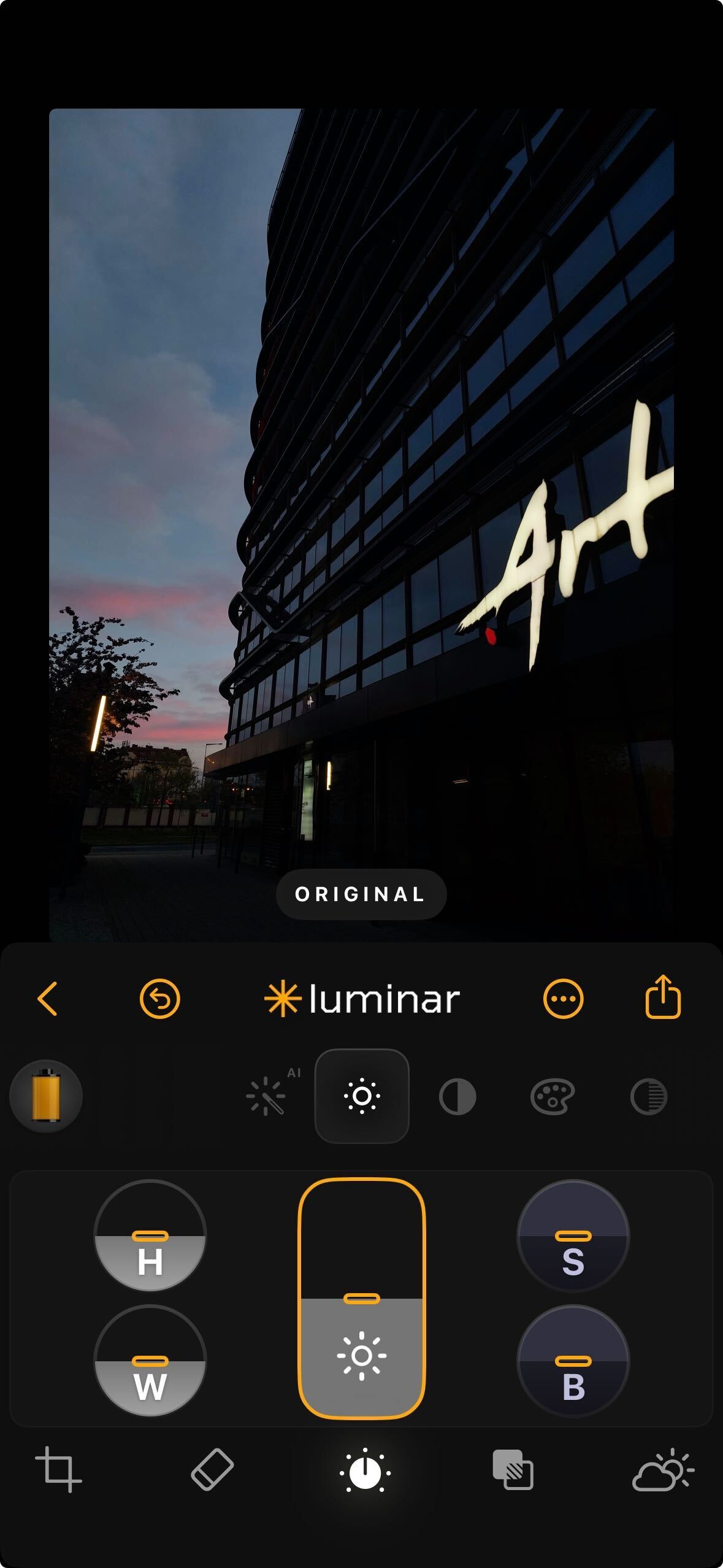Viewport: 723px width, 1568px height.
Task: Open the half-shaded circle adjustments tab
Action: pos(648,1096)
